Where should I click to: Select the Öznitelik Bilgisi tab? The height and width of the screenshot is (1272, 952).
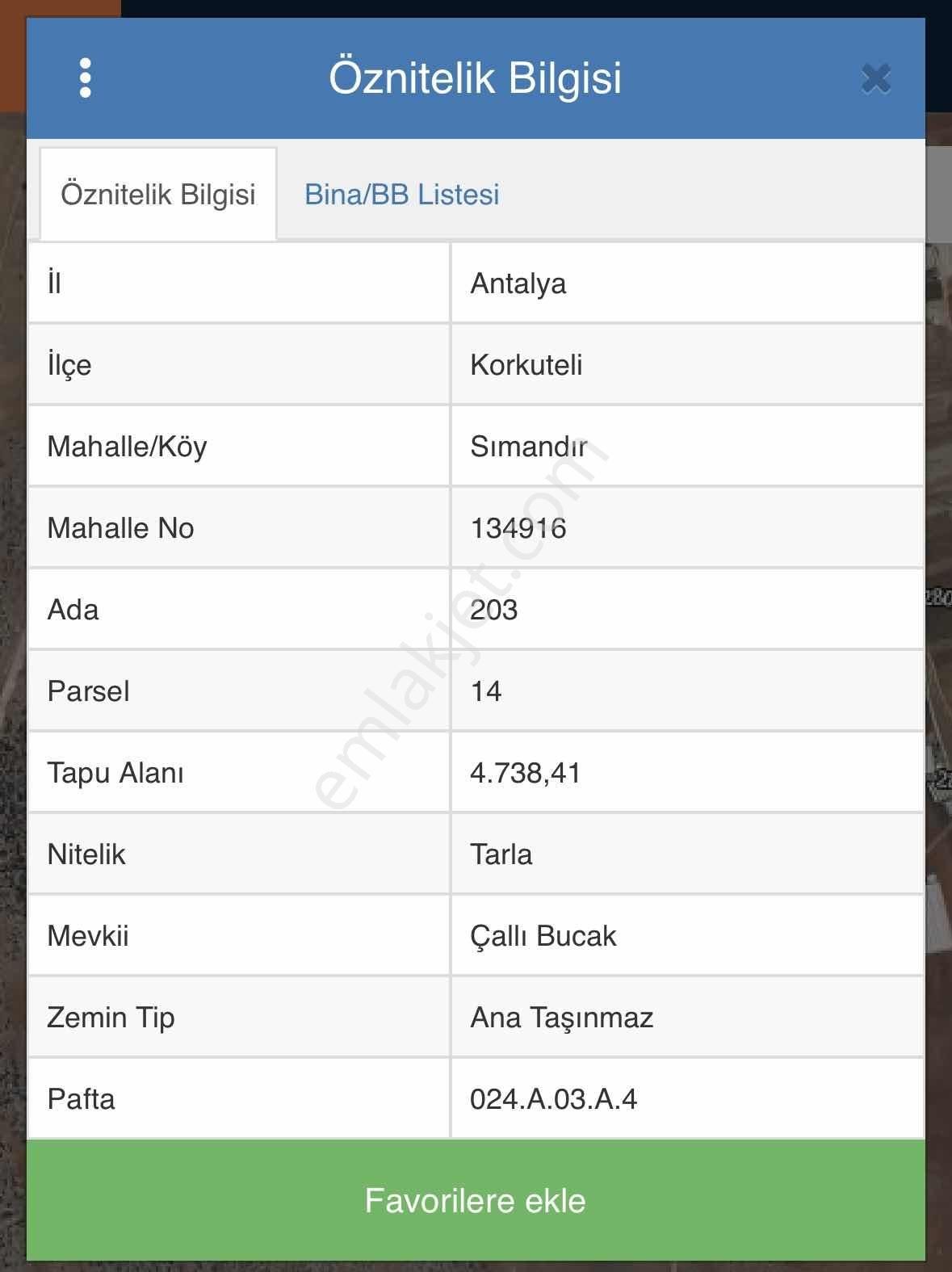(158, 194)
